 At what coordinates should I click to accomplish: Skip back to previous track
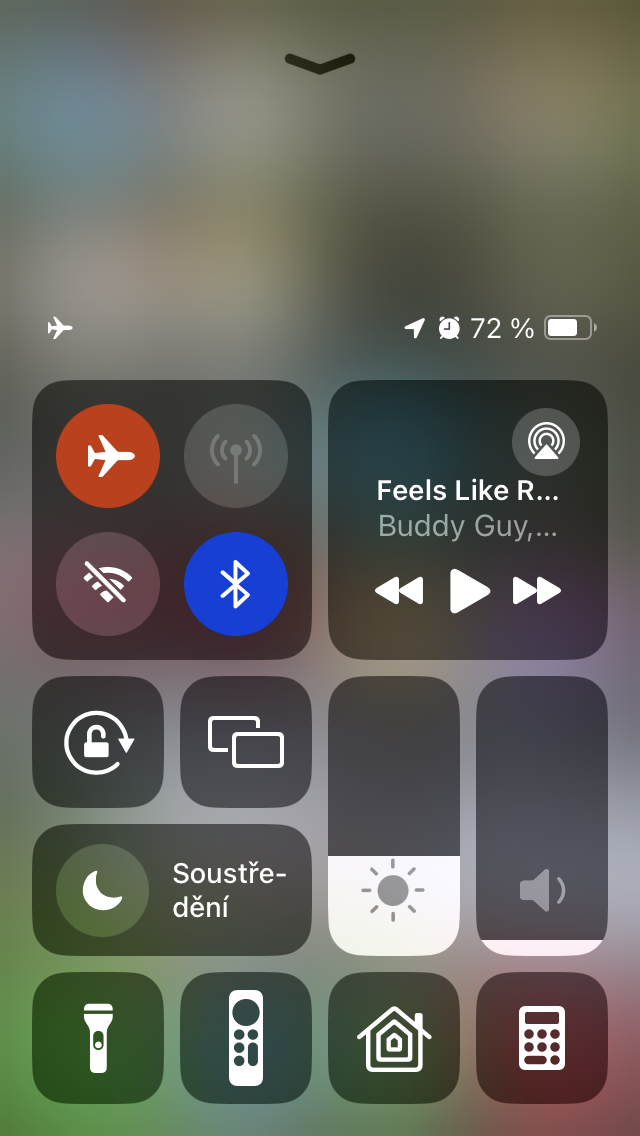pyautogui.click(x=399, y=590)
